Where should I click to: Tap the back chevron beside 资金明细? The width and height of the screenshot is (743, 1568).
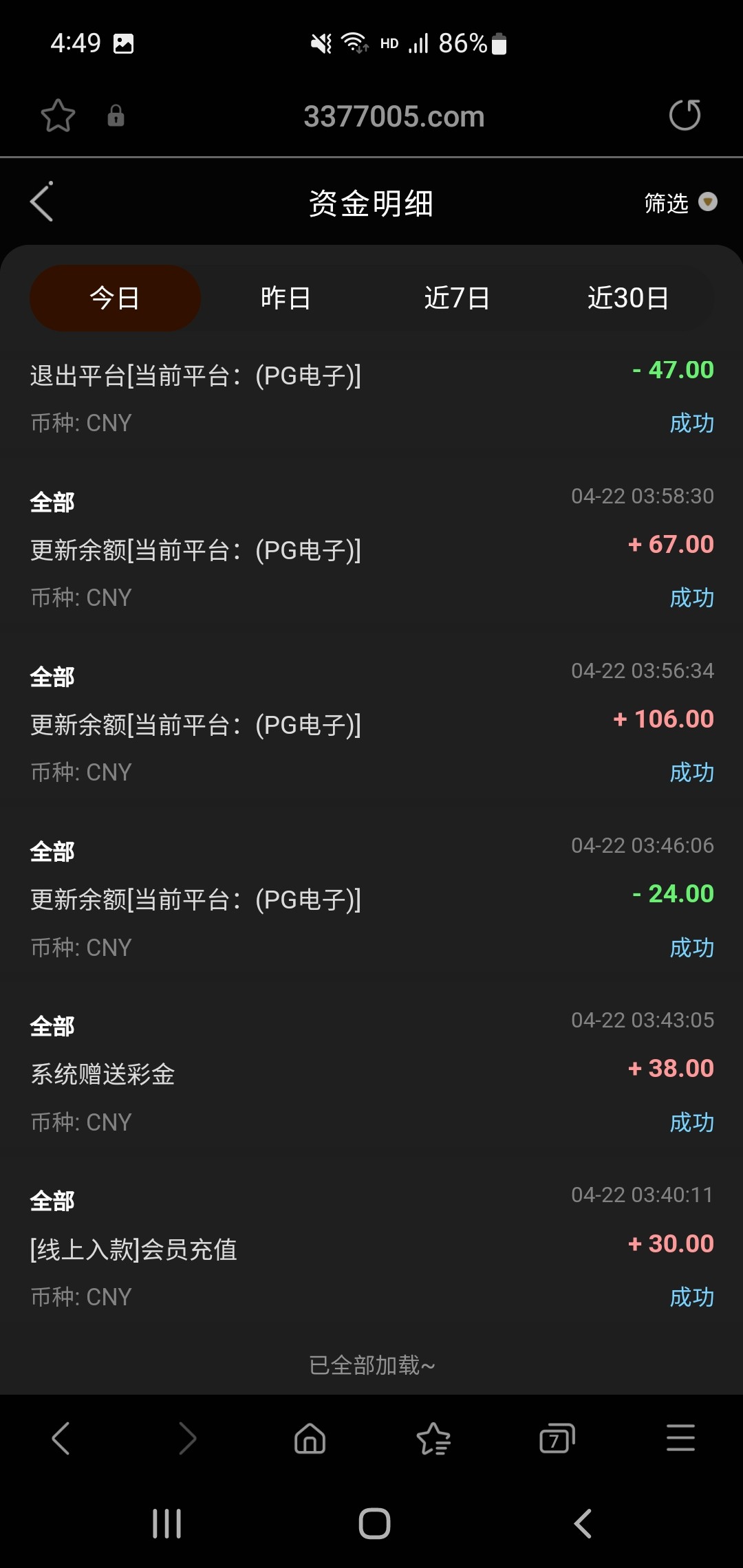[x=41, y=202]
